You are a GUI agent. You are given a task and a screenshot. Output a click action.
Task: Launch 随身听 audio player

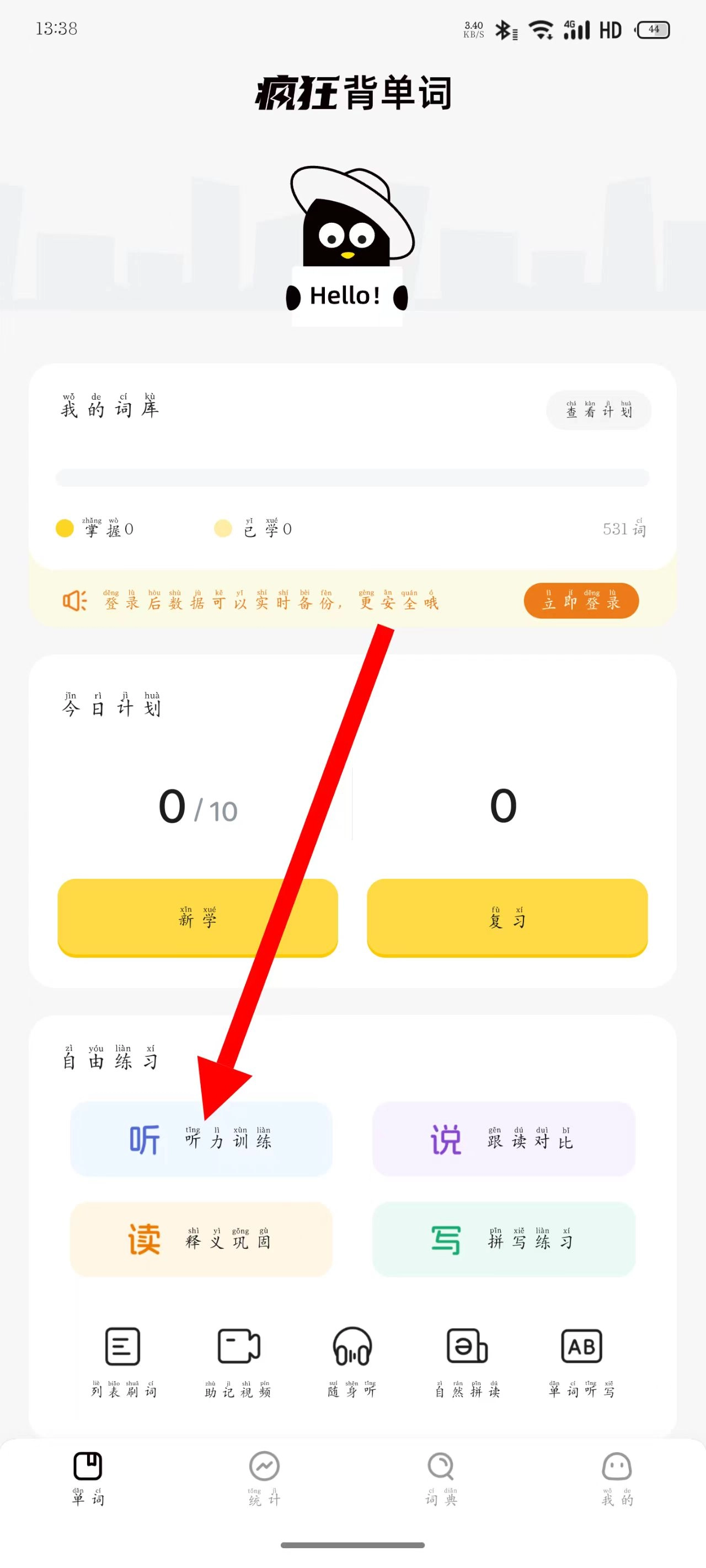coord(352,1361)
